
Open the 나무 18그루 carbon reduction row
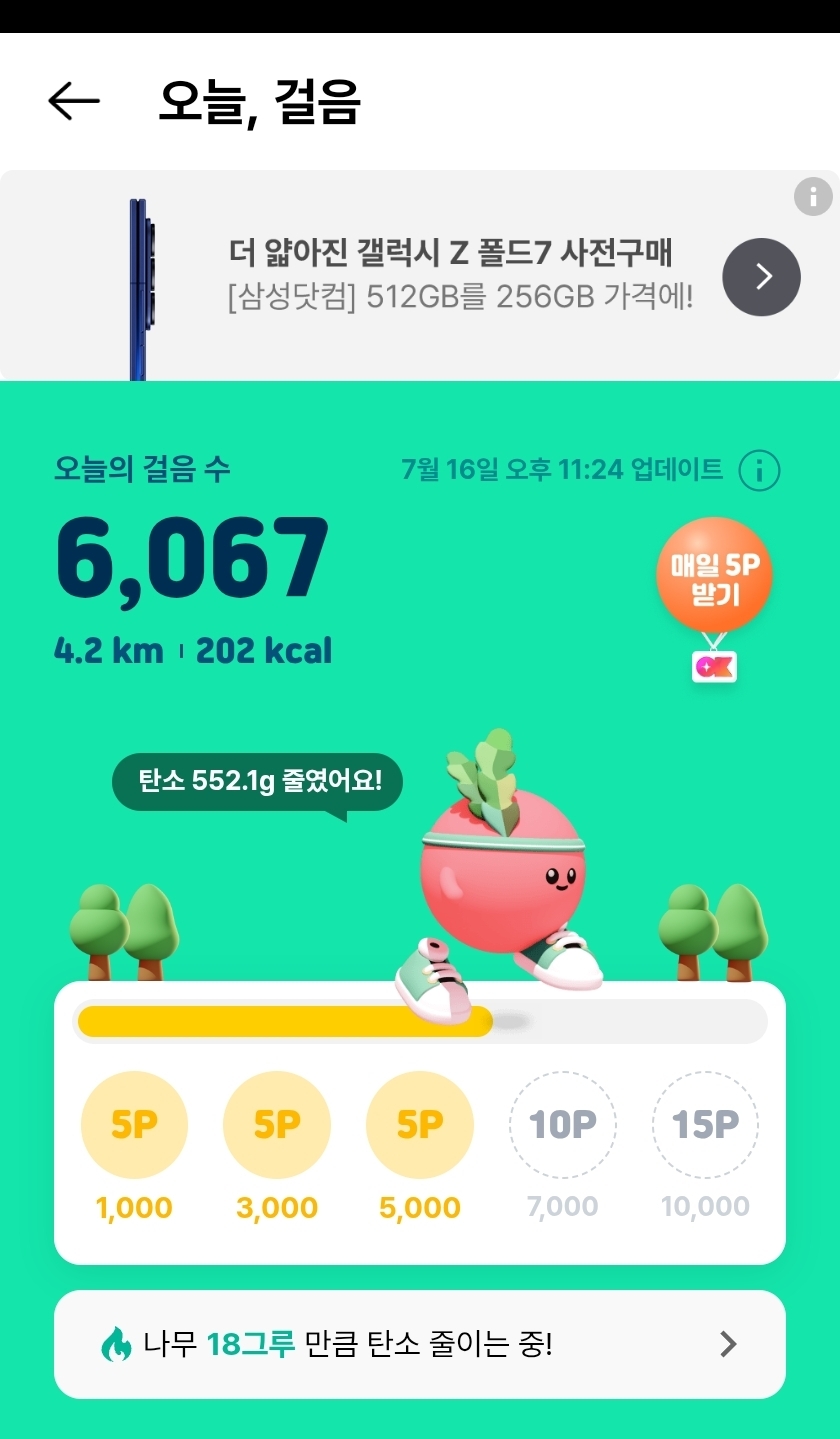pyautogui.click(x=420, y=1344)
